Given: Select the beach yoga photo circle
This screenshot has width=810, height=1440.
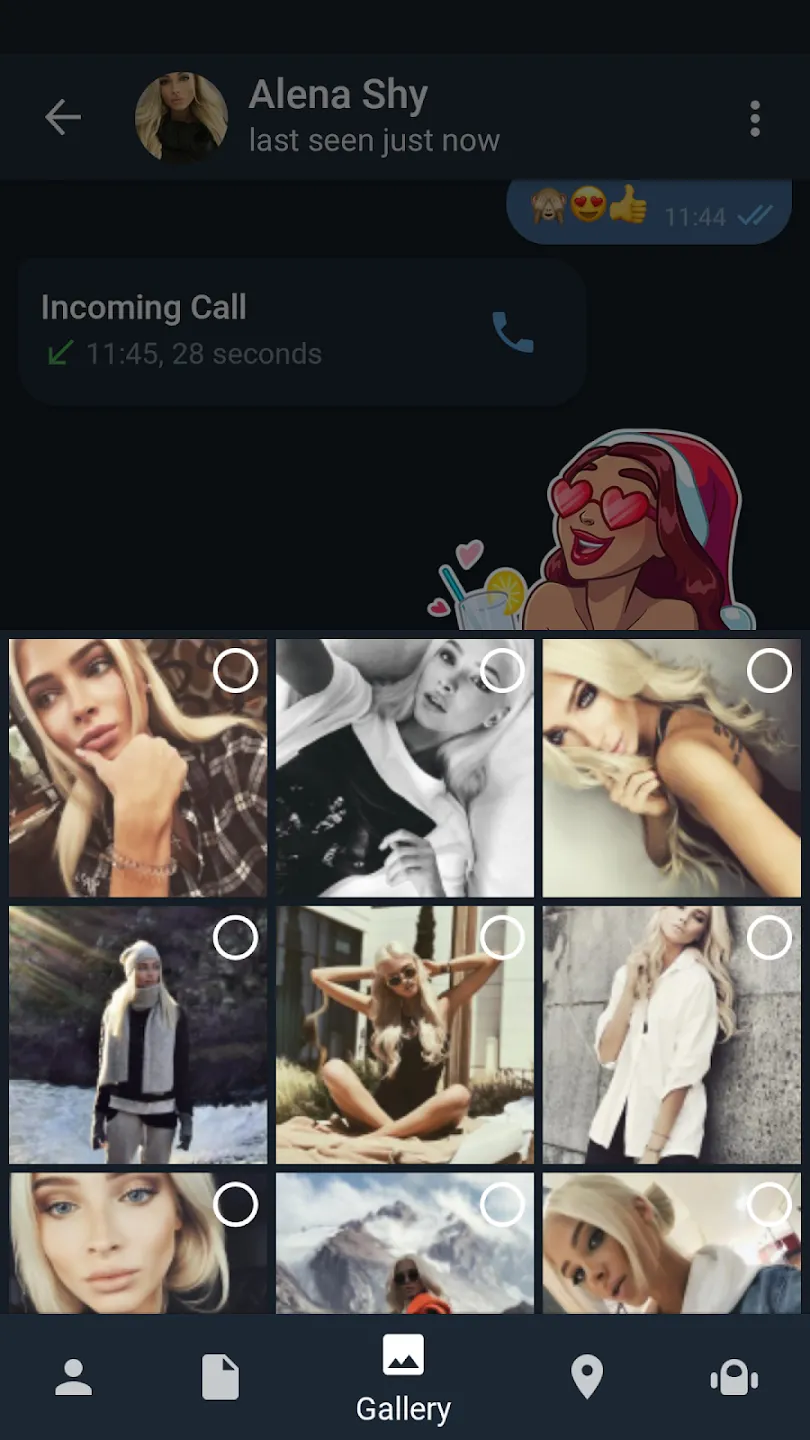Looking at the screenshot, I should click(x=502, y=938).
